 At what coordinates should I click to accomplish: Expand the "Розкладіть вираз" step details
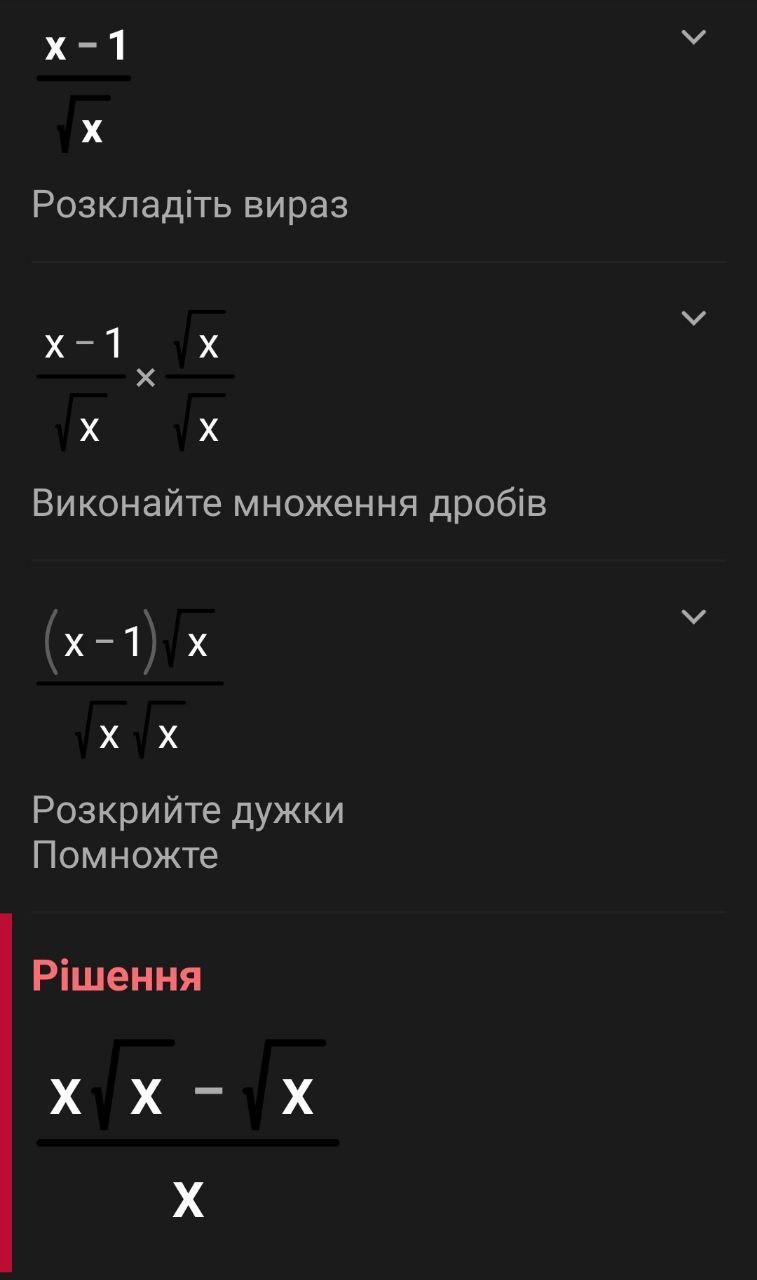[693, 37]
